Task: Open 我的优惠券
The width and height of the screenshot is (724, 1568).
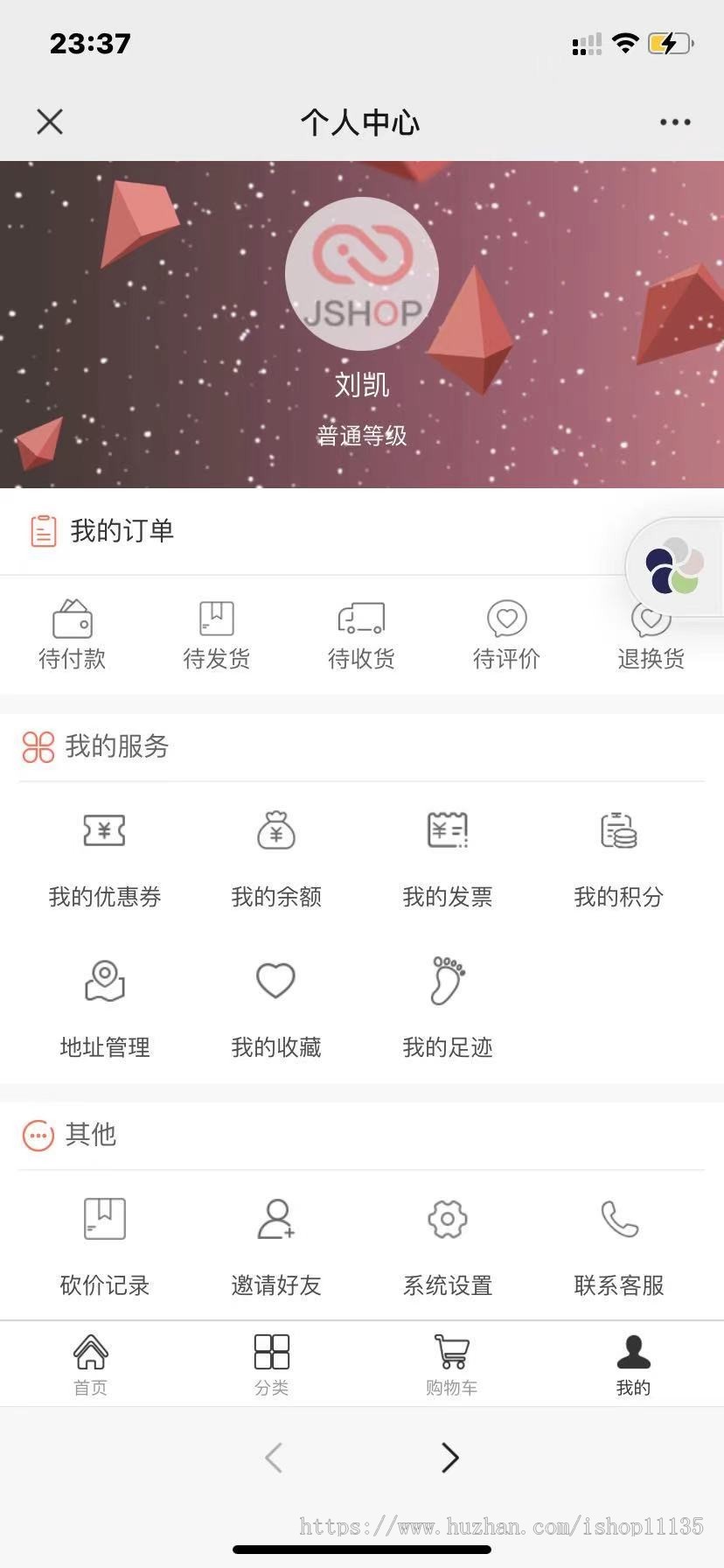Action: pyautogui.click(x=104, y=858)
